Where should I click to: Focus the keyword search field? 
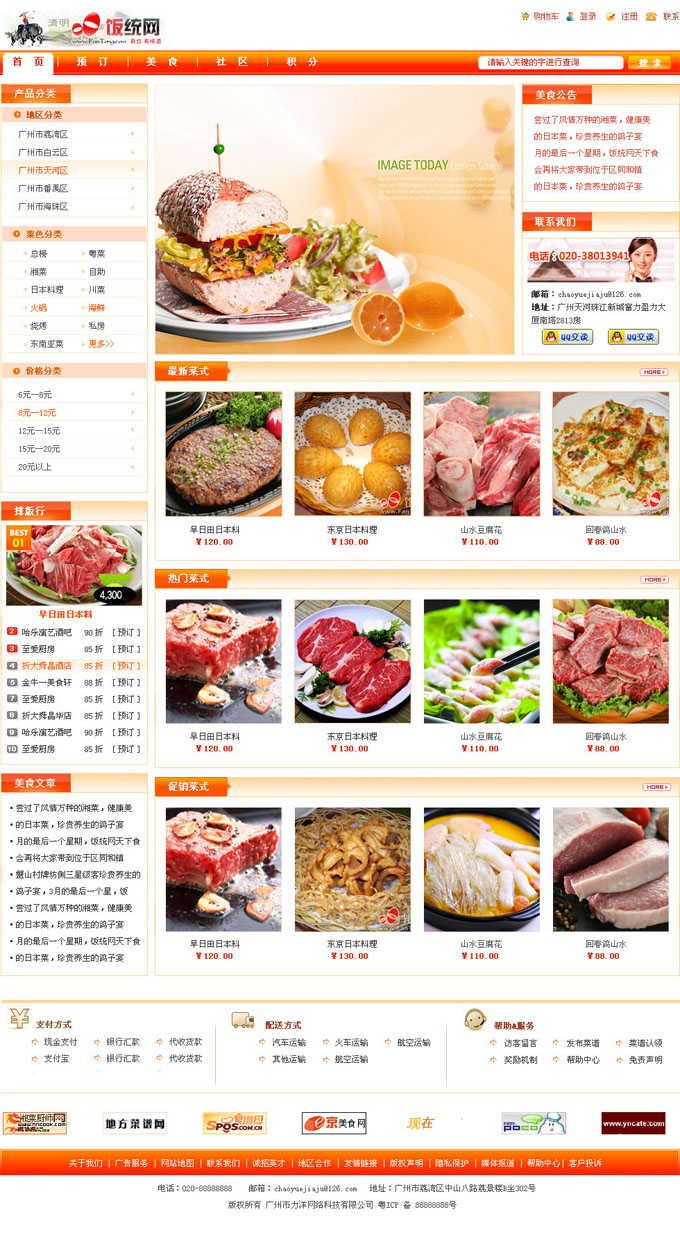pos(550,62)
